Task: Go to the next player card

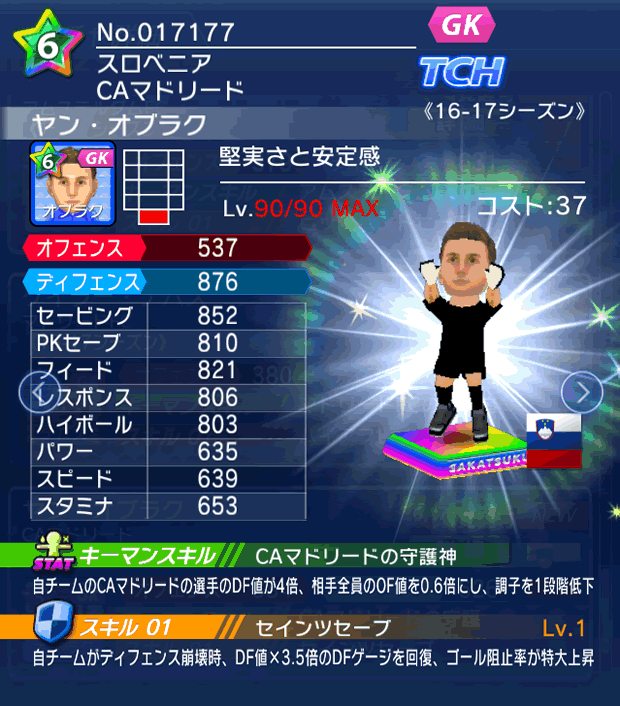Action: pyautogui.click(x=581, y=391)
